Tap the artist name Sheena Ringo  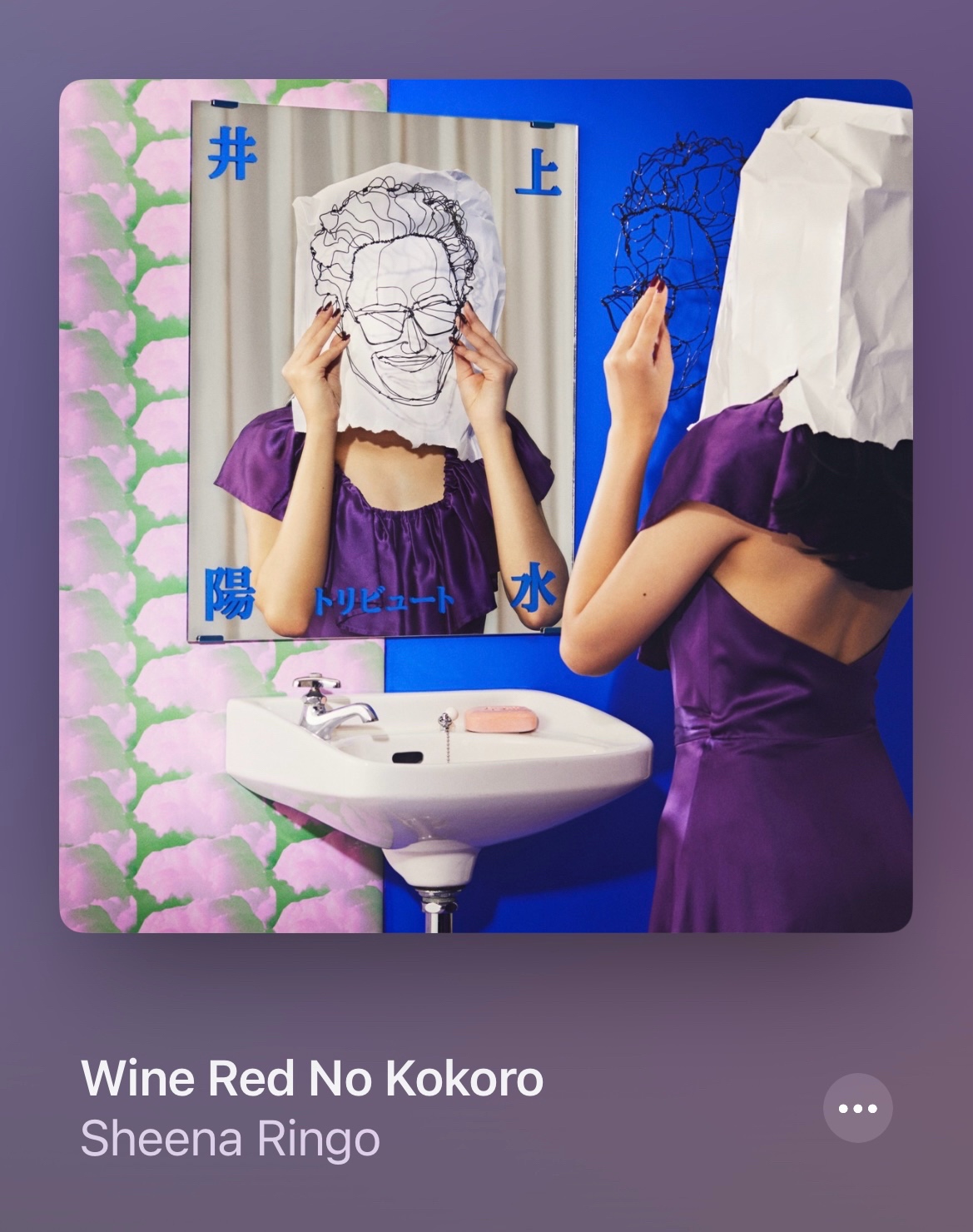click(x=230, y=1139)
